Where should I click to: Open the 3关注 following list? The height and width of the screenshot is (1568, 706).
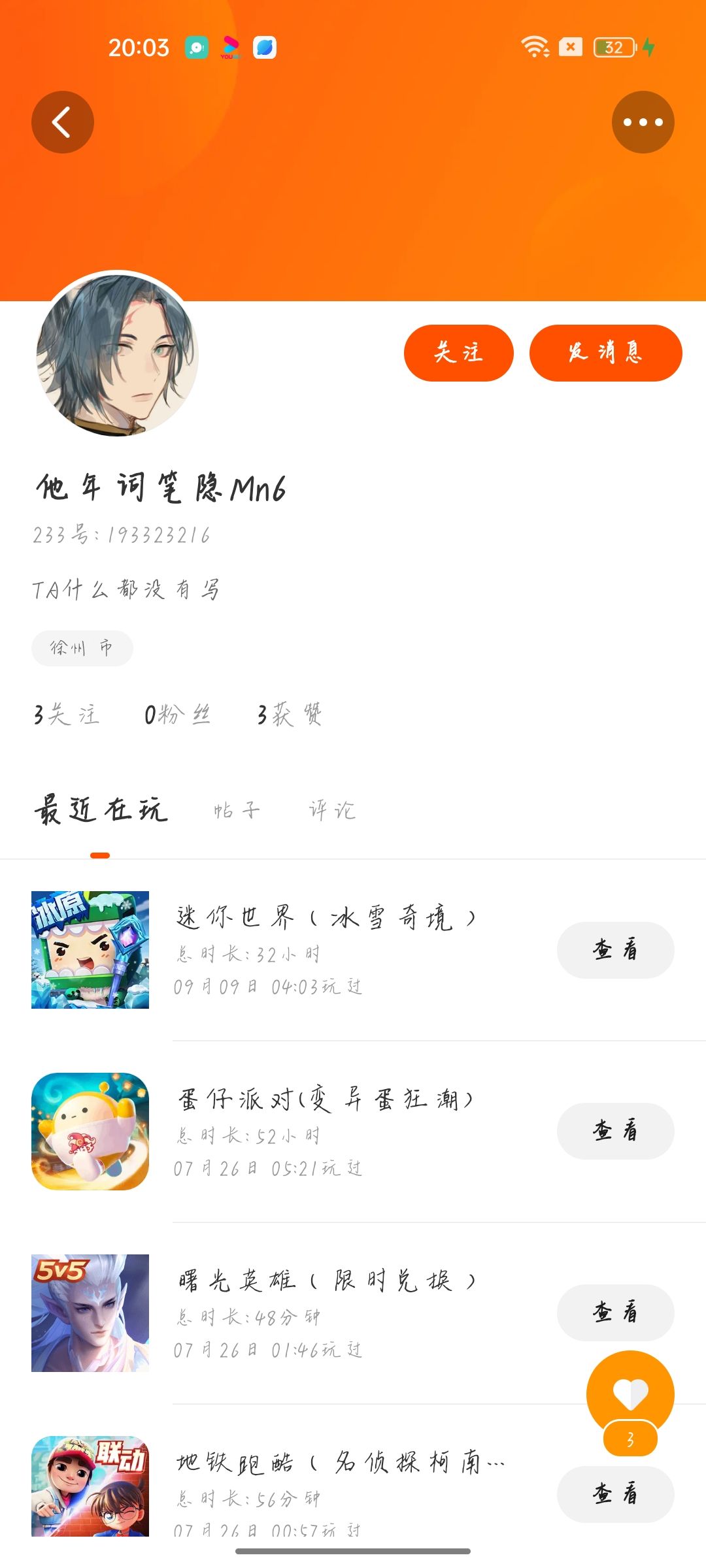[67, 714]
